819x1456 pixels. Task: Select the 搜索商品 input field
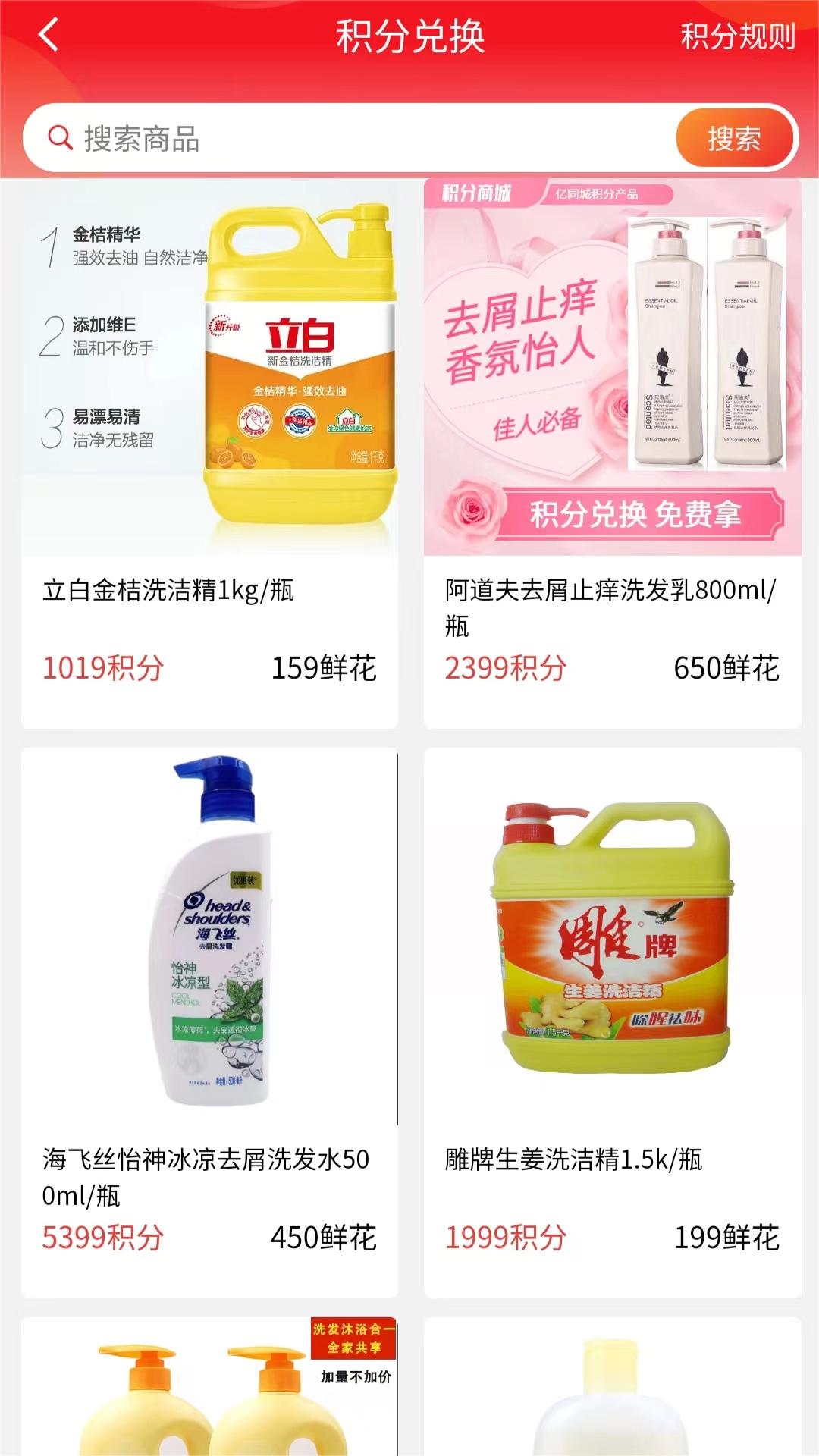pyautogui.click(x=303, y=139)
